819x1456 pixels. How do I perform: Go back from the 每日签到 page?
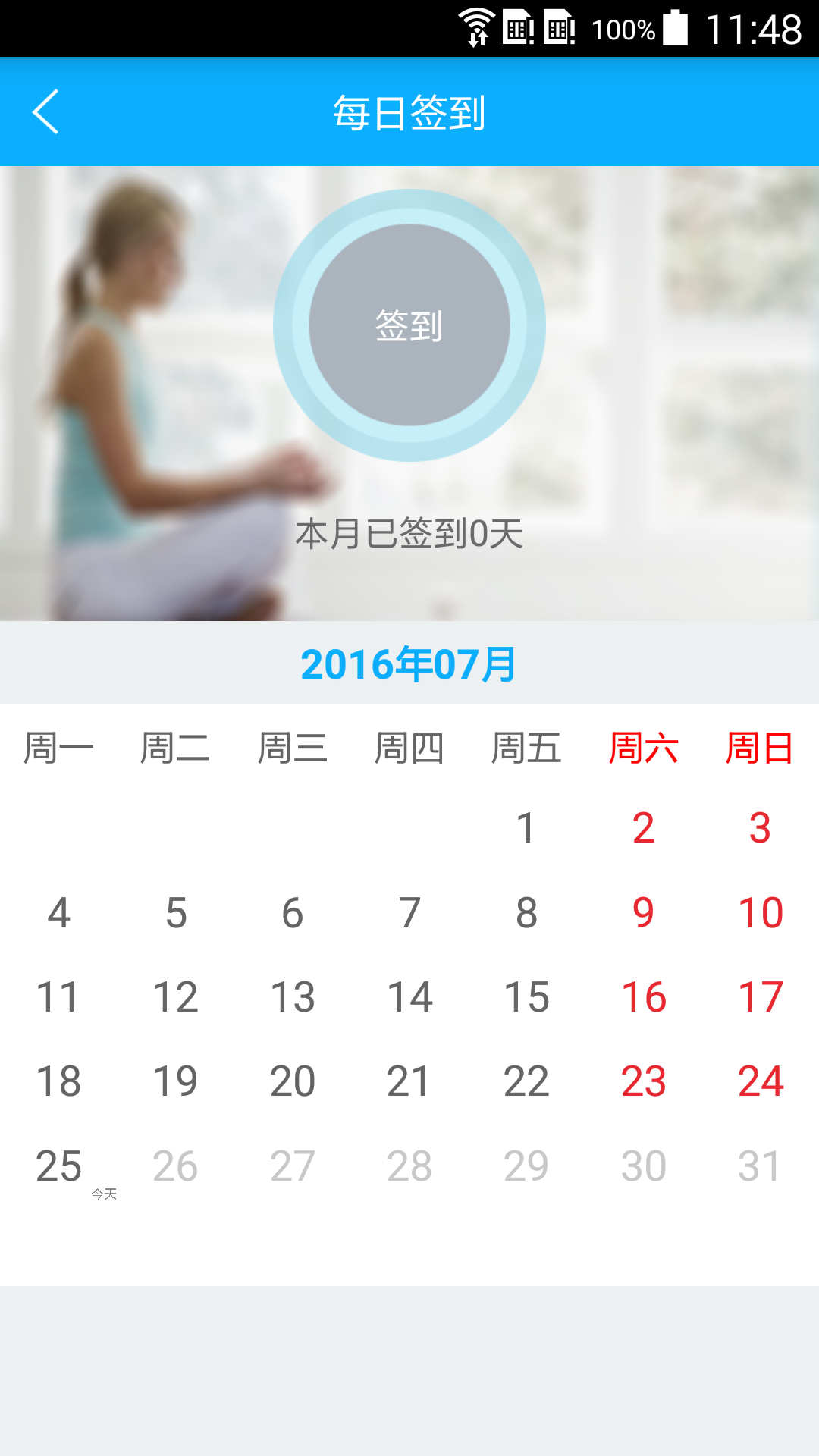(x=45, y=112)
